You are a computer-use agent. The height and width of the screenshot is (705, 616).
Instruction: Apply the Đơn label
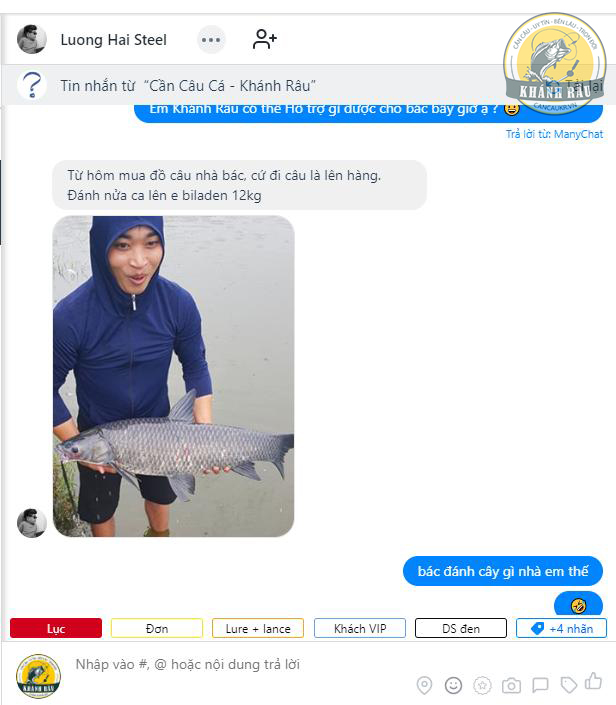pyautogui.click(x=156, y=628)
